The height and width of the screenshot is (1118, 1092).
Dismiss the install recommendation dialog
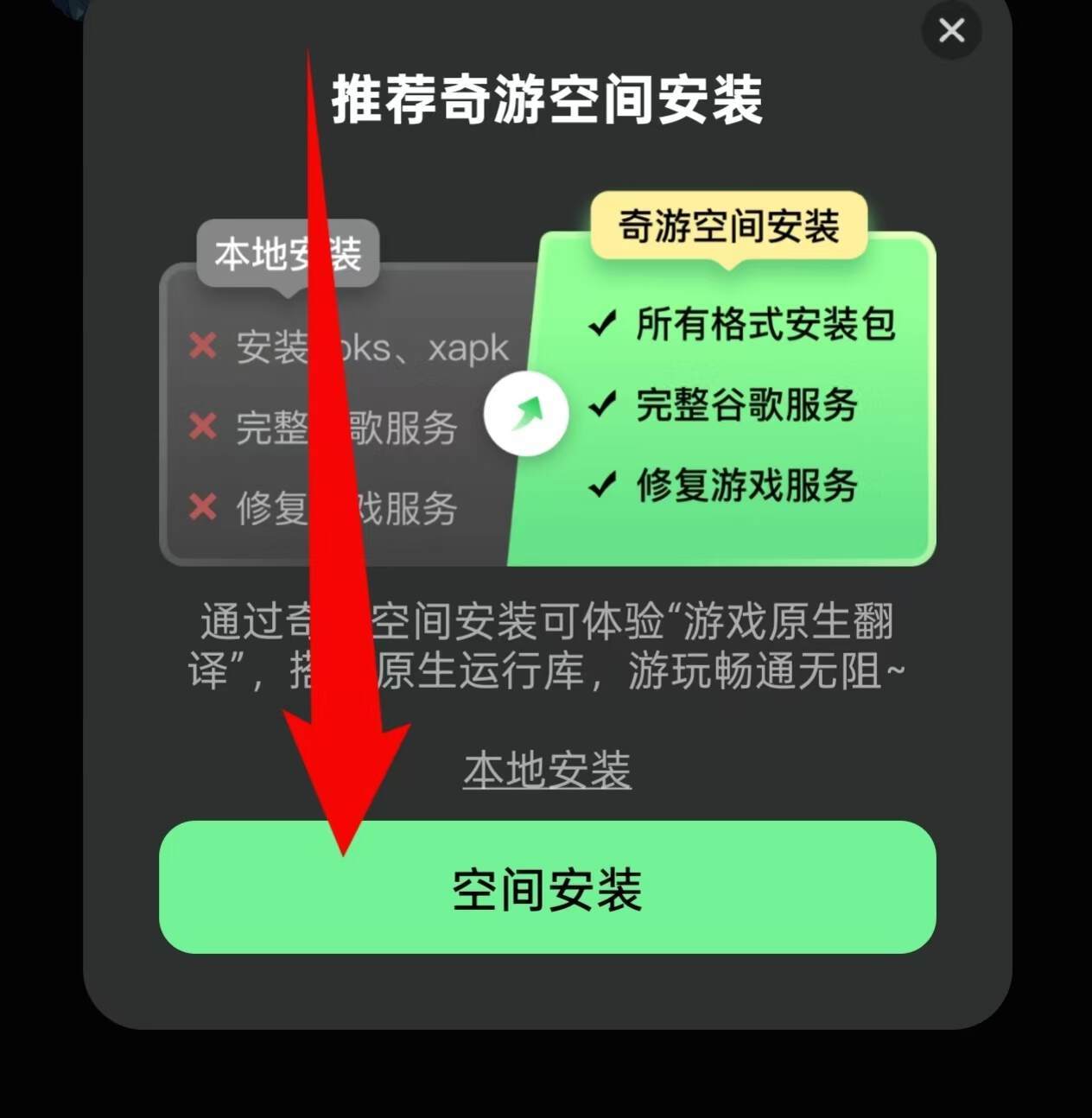[x=951, y=31]
